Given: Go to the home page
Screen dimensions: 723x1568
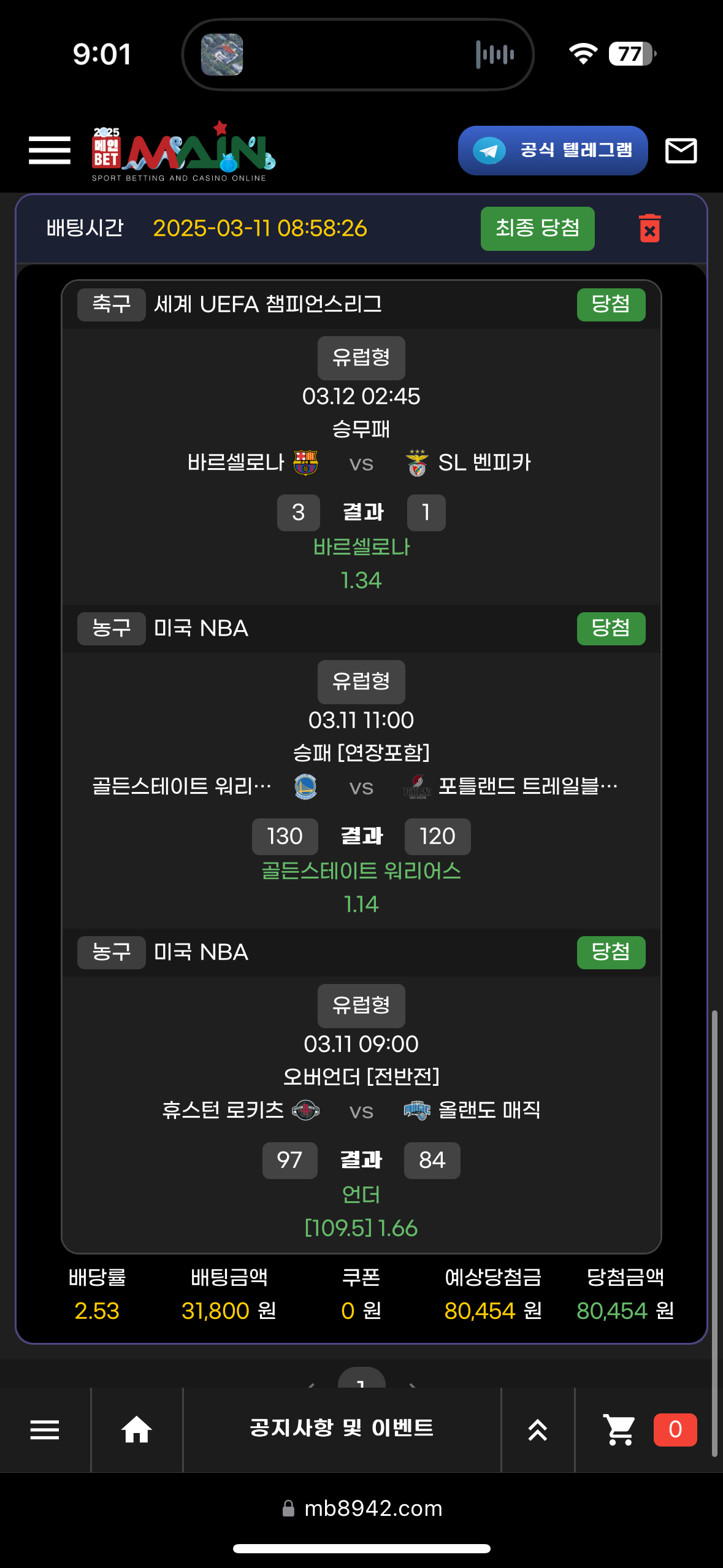Looking at the screenshot, I should pyautogui.click(x=136, y=1430).
